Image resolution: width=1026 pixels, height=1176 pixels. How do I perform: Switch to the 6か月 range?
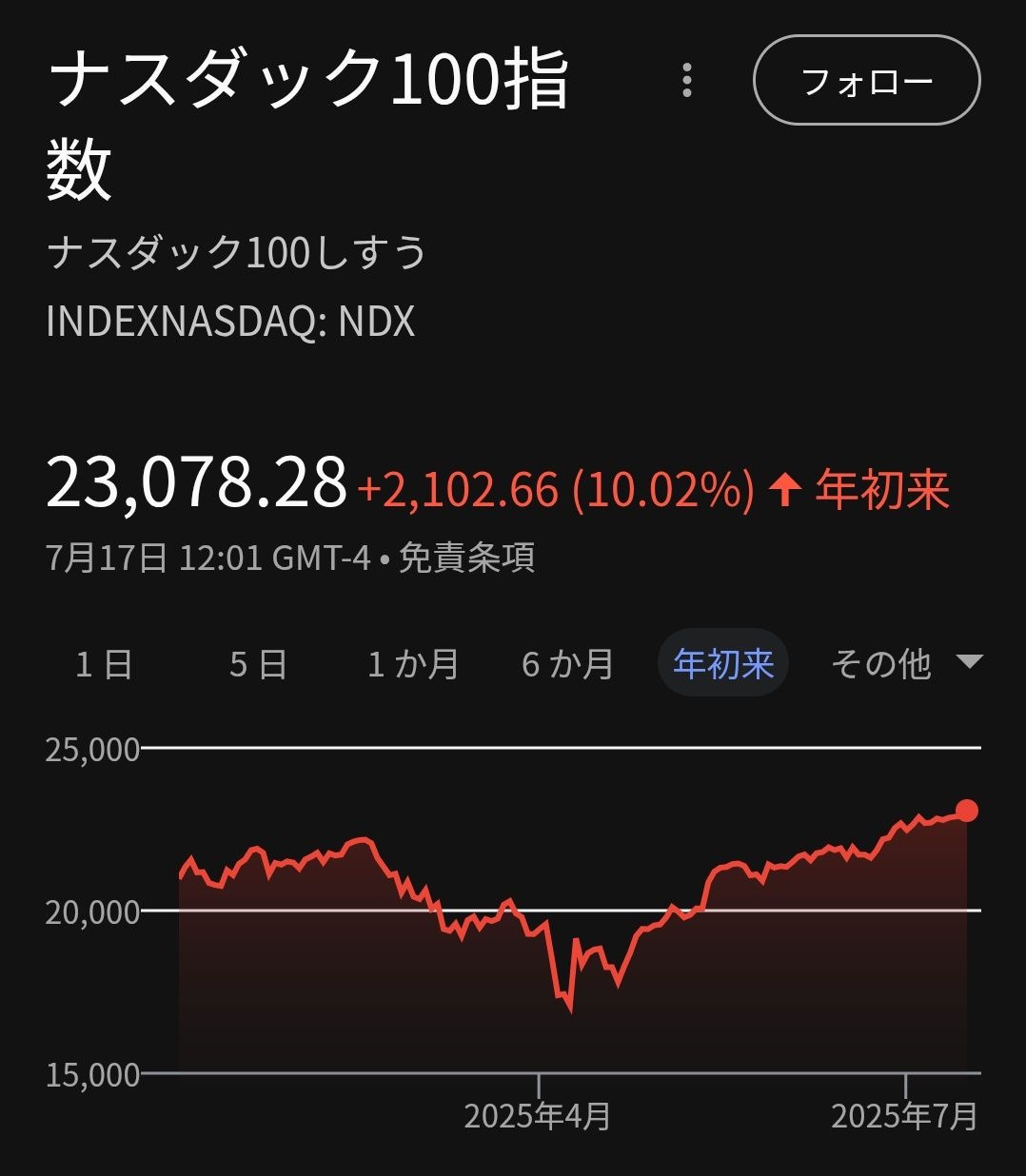[x=567, y=664]
